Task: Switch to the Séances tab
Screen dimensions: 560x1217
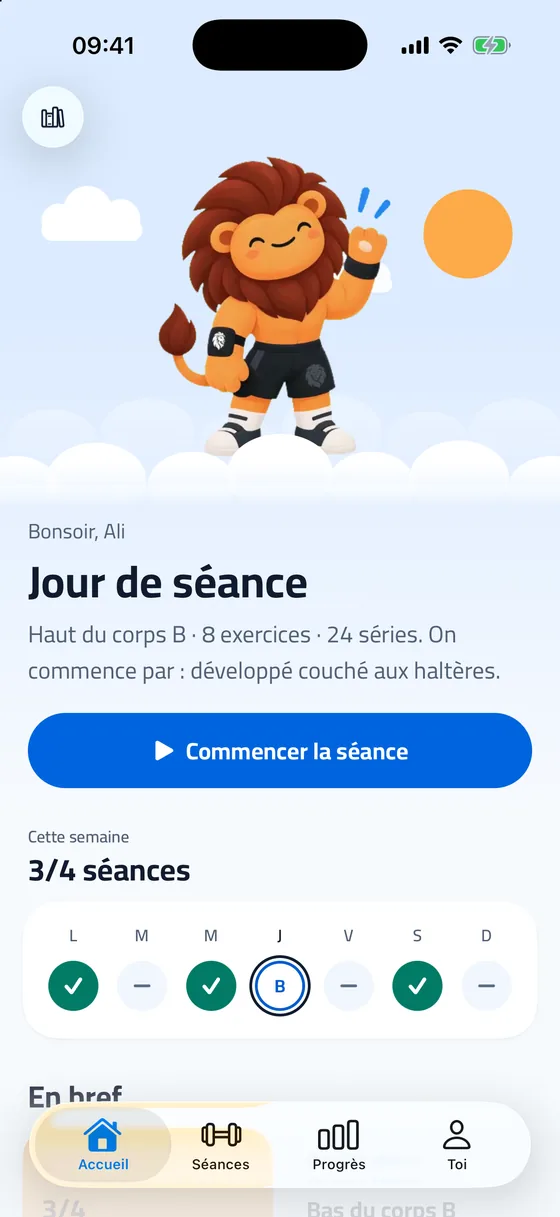Action: click(221, 1145)
